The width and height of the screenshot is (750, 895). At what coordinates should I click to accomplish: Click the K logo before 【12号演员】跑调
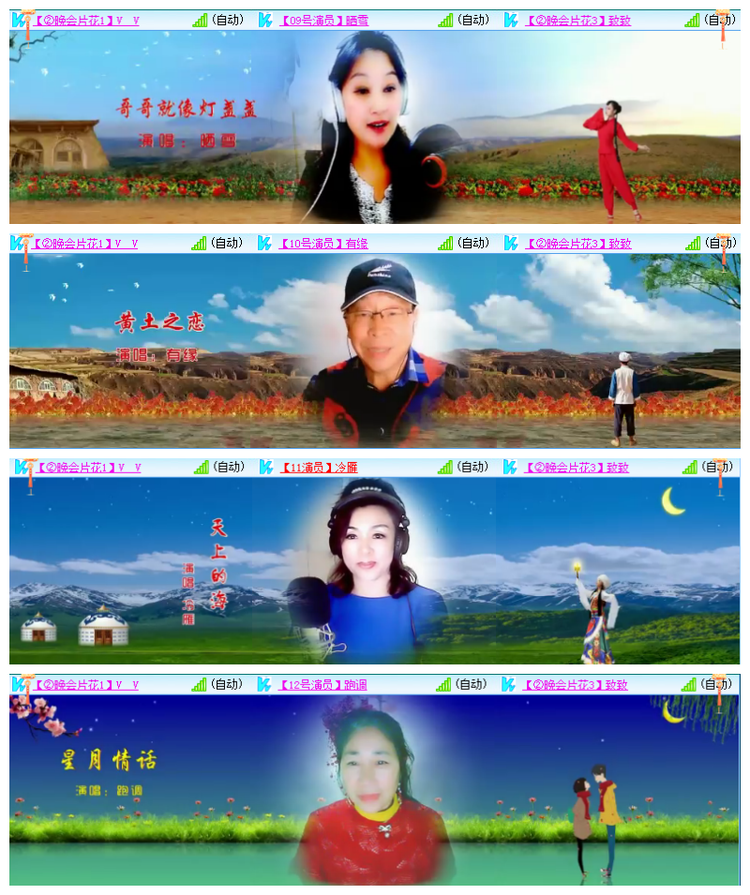coord(263,686)
